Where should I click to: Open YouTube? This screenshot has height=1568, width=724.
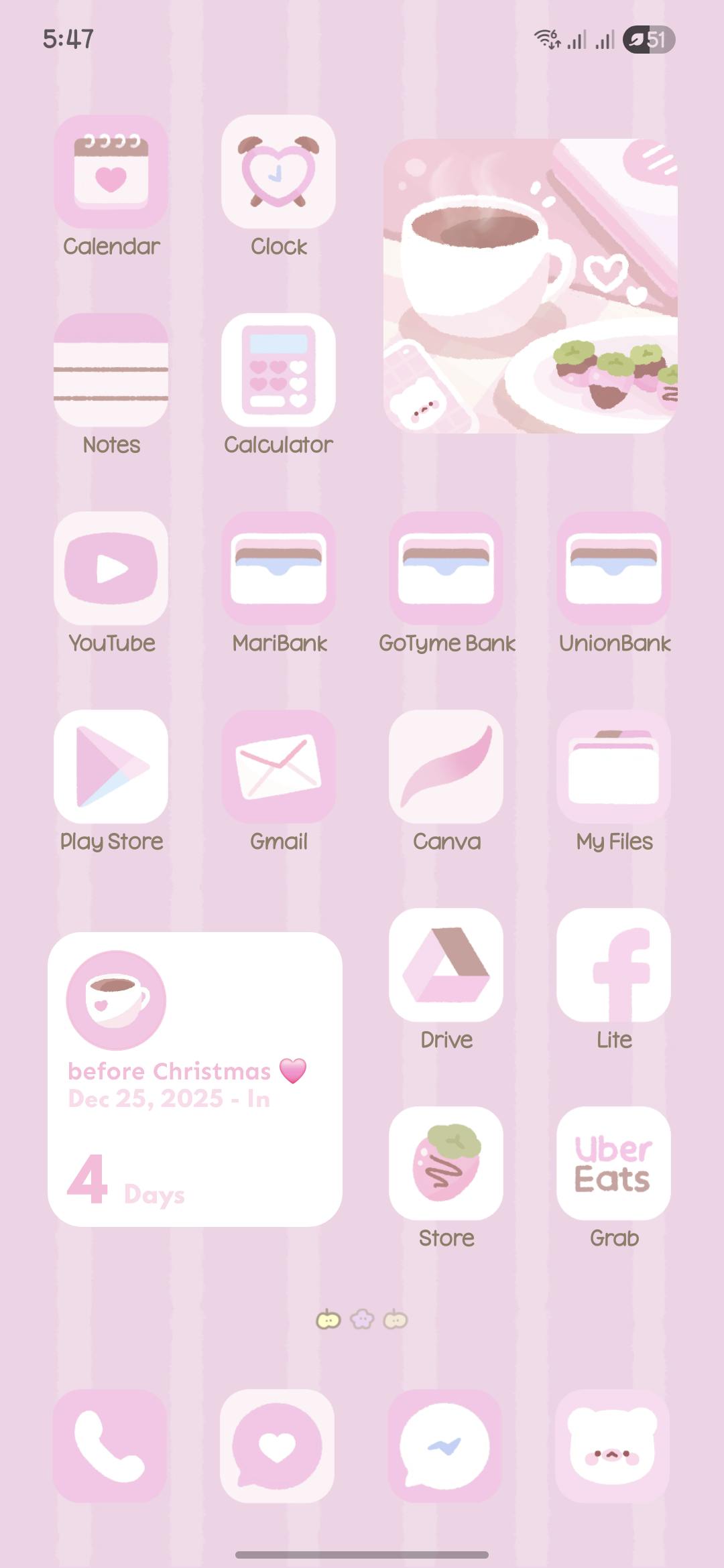[x=111, y=568]
